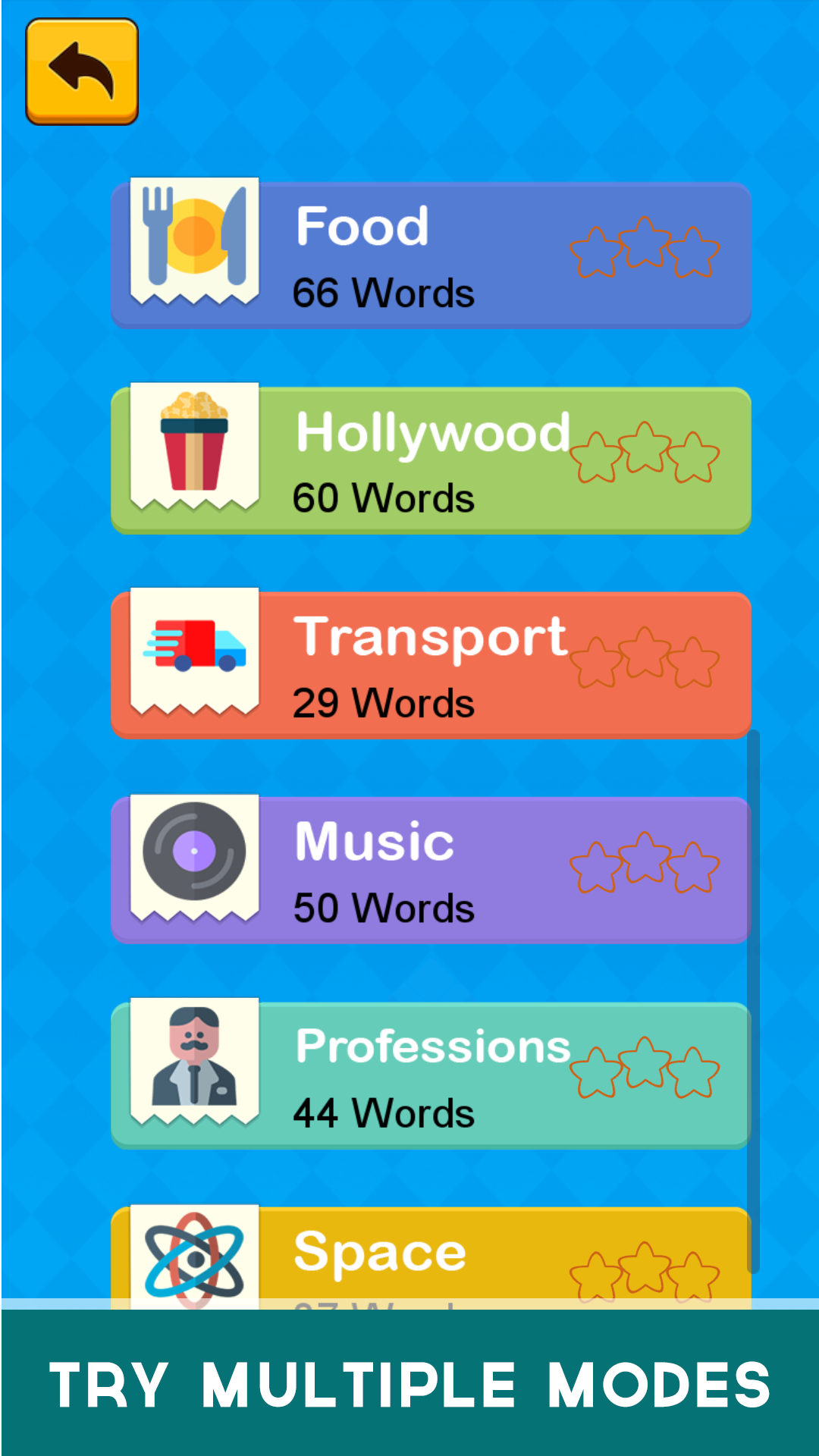The image size is (819, 1456).
Task: Select the Professions category
Action: (x=431, y=1075)
